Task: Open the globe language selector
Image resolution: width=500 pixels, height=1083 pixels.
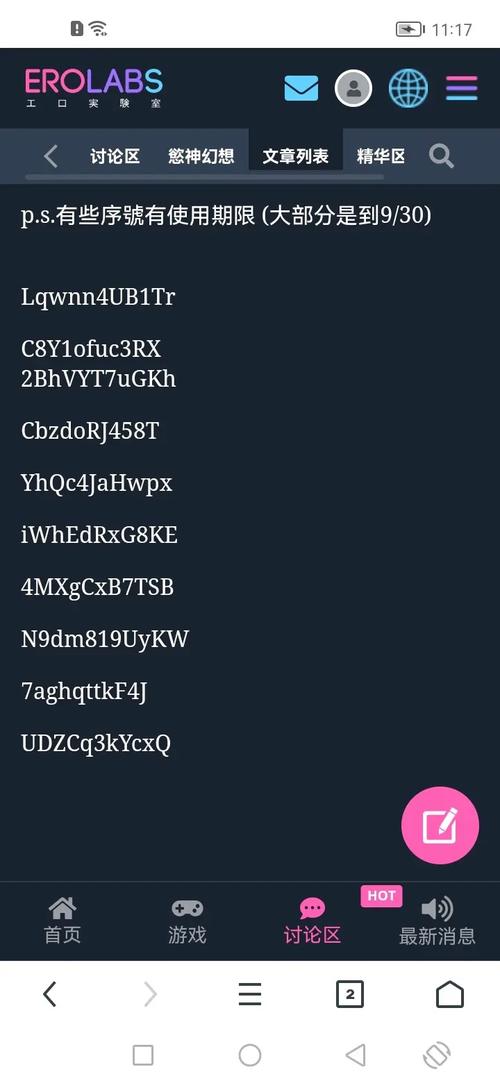Action: [x=408, y=88]
